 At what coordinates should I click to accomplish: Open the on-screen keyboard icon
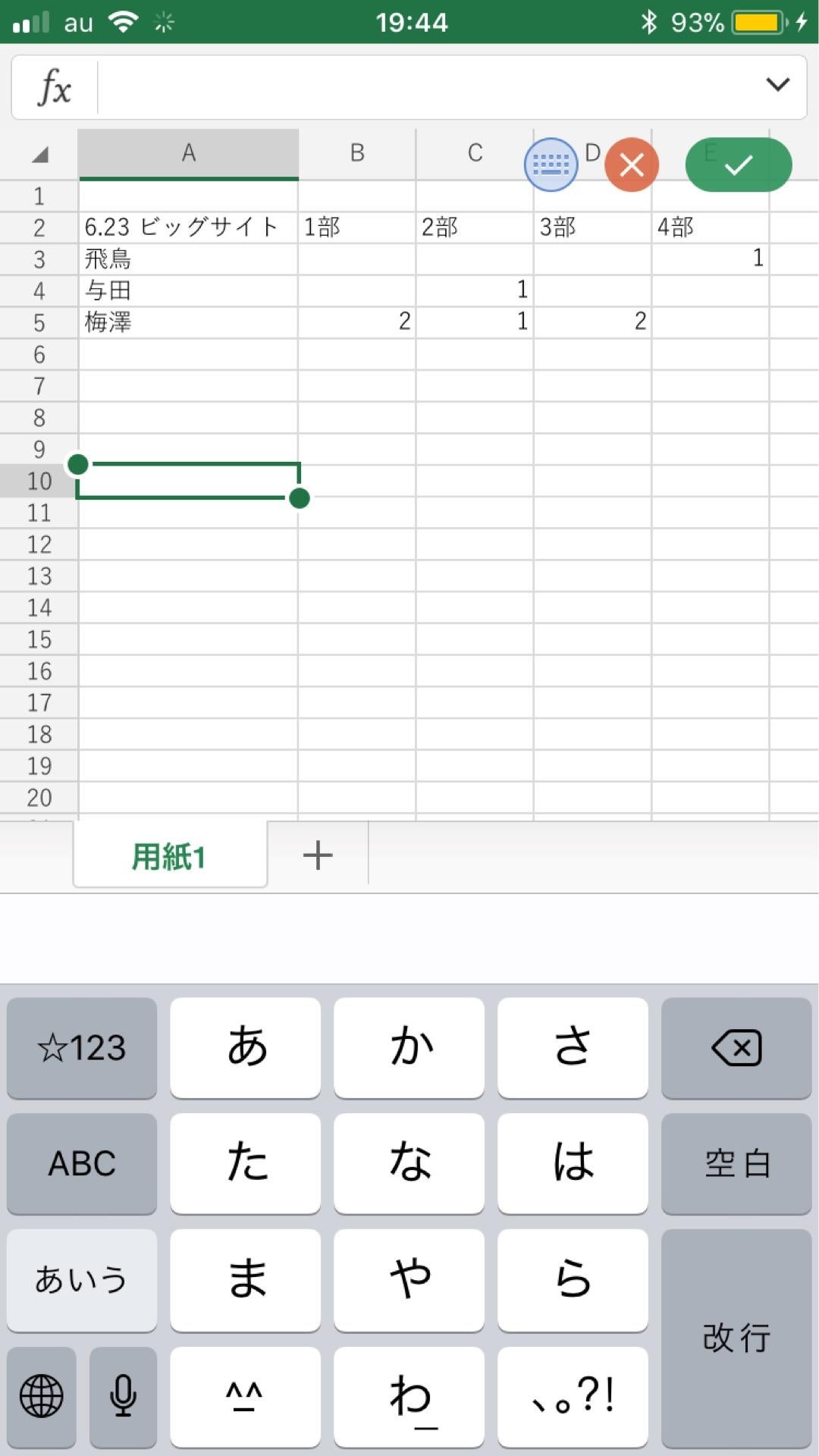pos(551,164)
